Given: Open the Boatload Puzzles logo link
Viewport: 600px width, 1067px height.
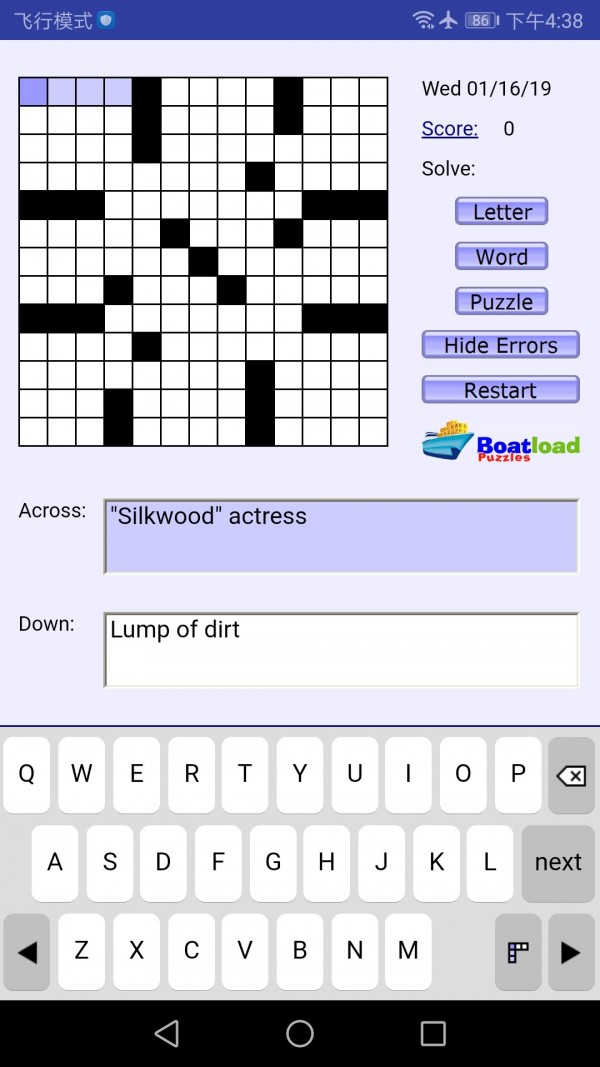Looking at the screenshot, I should [501, 441].
